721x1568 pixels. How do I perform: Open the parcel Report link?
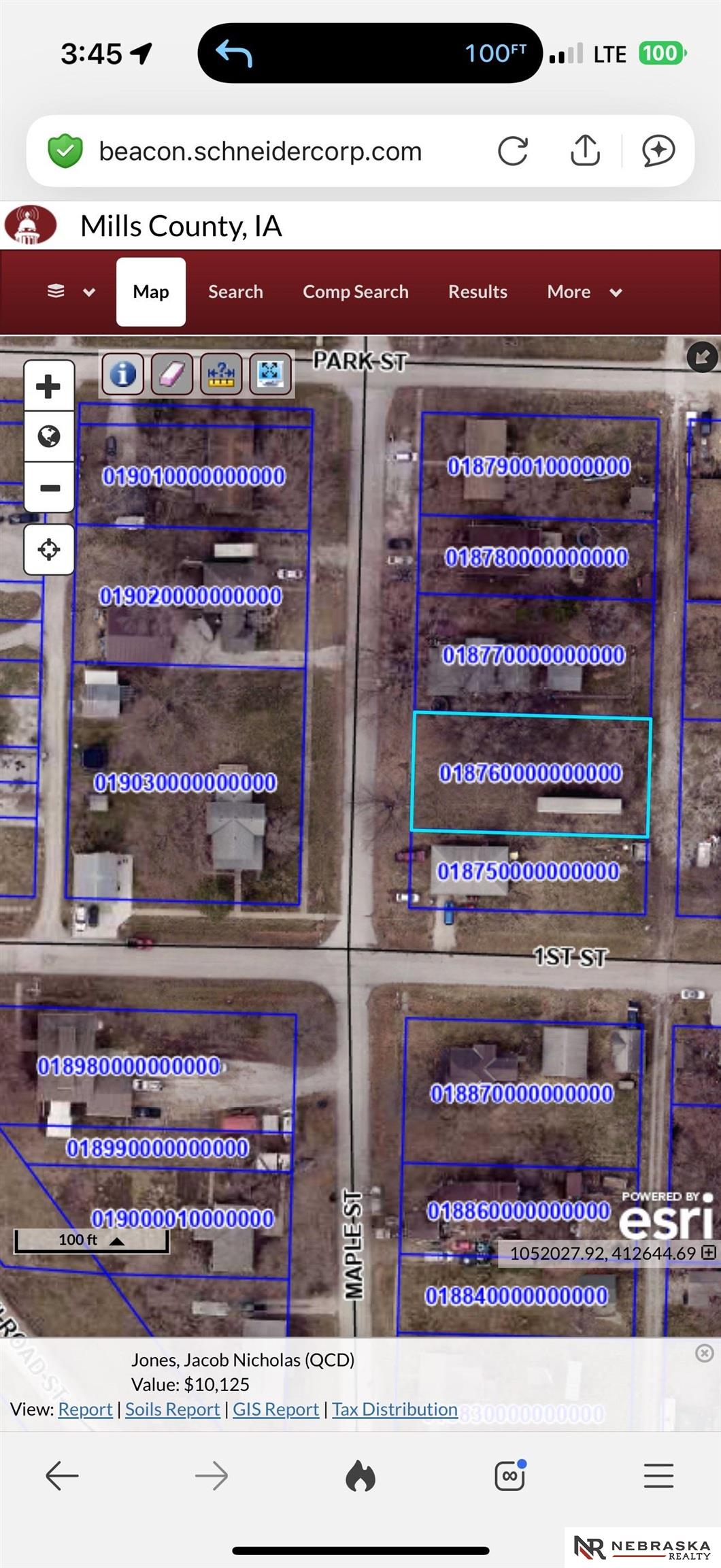coord(85,1409)
